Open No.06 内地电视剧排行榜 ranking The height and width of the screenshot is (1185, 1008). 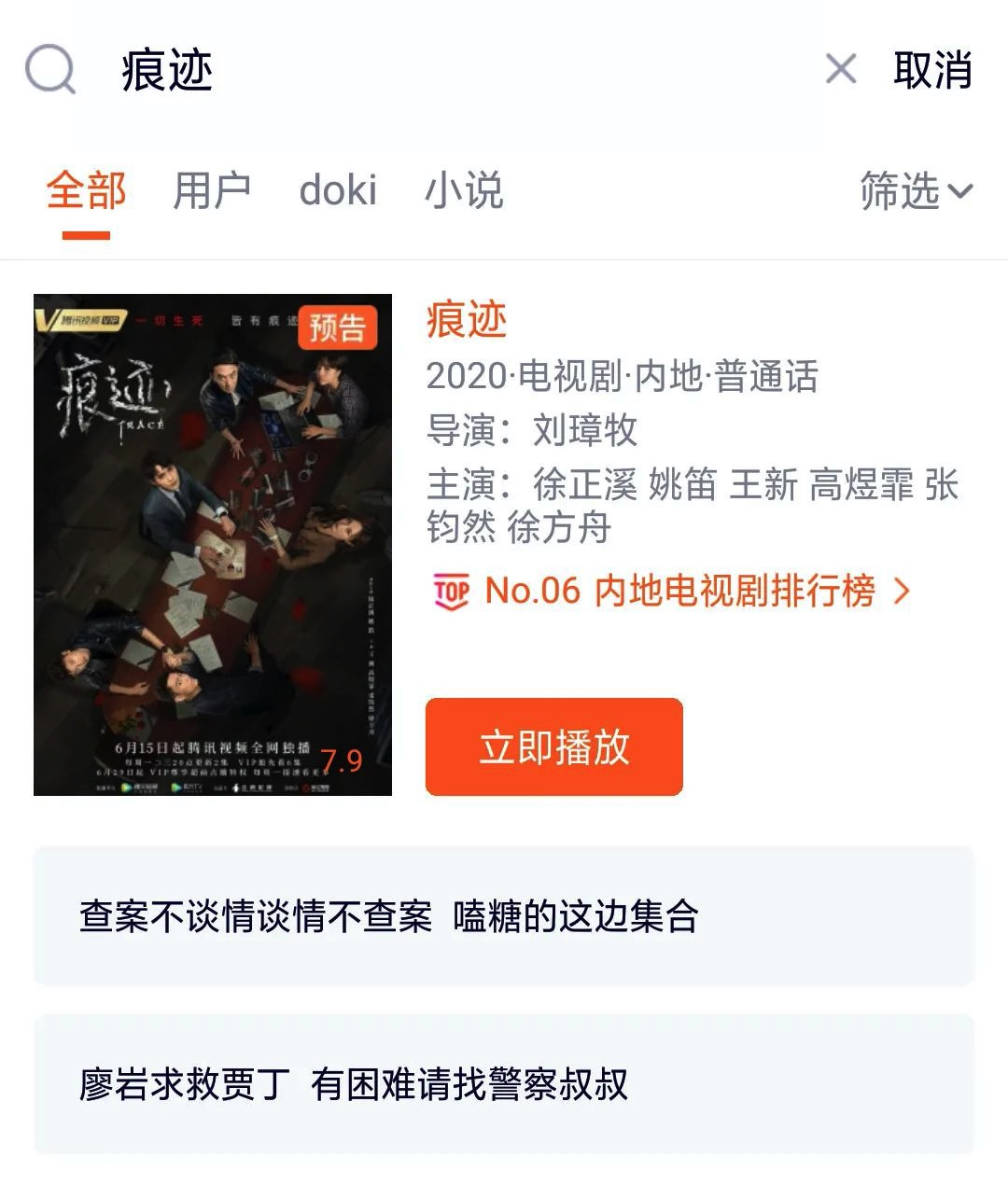[x=672, y=591]
